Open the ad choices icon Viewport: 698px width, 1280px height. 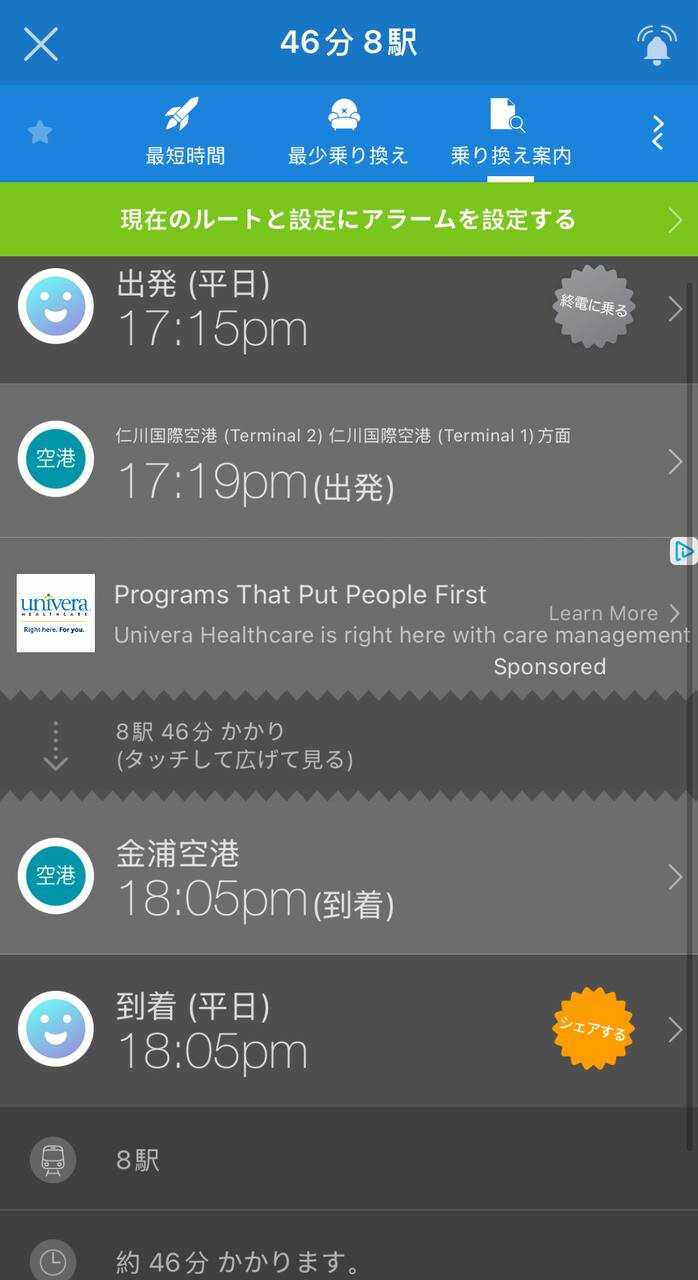683,551
